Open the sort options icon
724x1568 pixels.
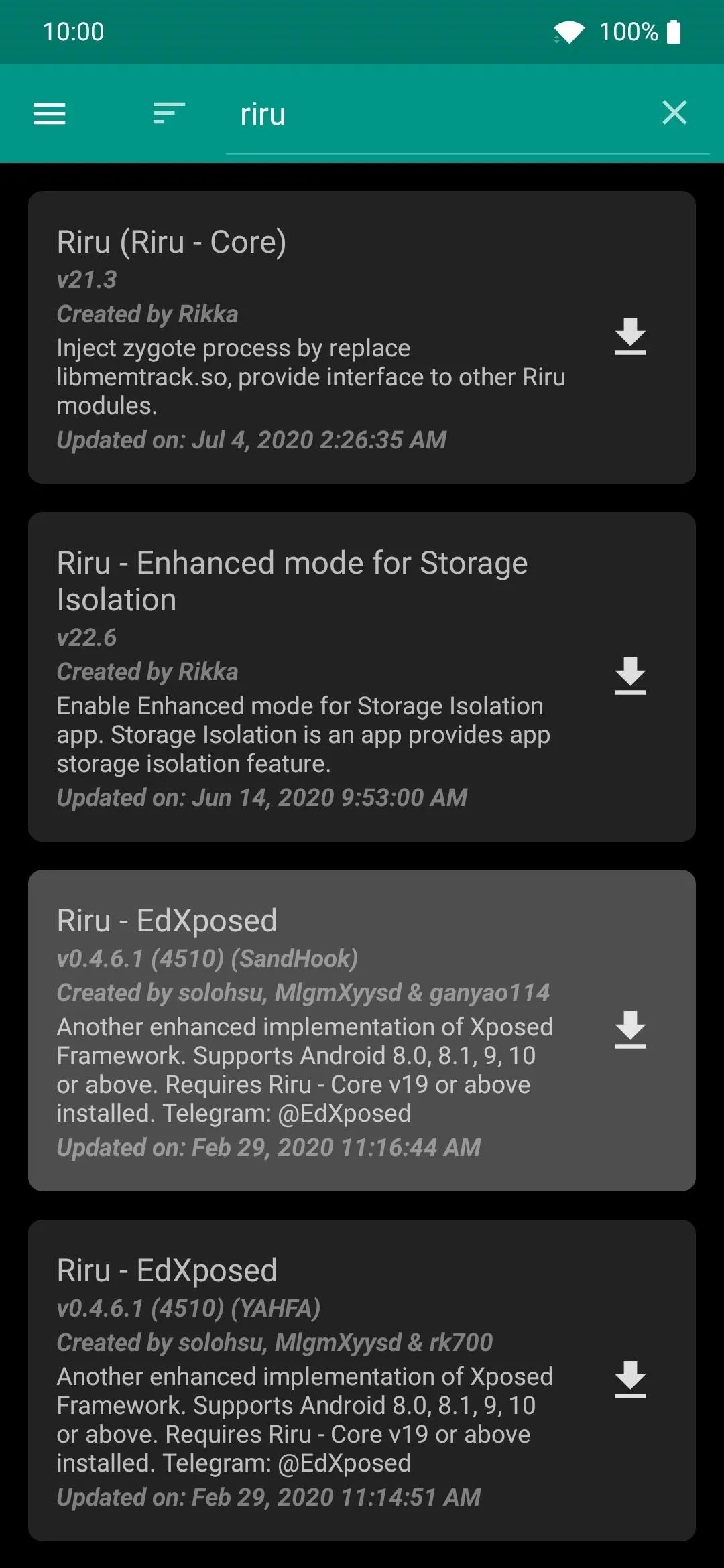pyautogui.click(x=169, y=113)
